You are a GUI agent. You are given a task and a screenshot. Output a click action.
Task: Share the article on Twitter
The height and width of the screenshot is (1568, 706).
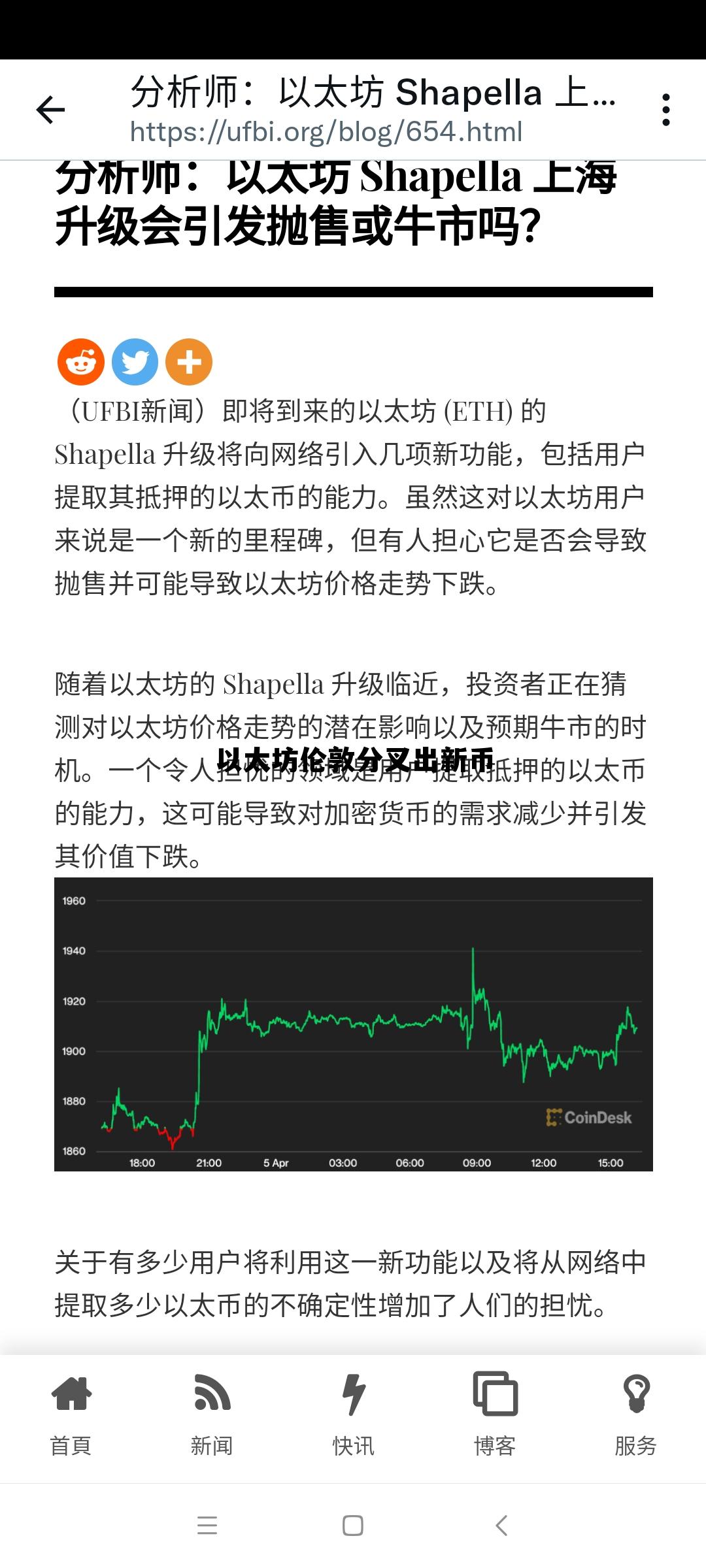click(135, 362)
